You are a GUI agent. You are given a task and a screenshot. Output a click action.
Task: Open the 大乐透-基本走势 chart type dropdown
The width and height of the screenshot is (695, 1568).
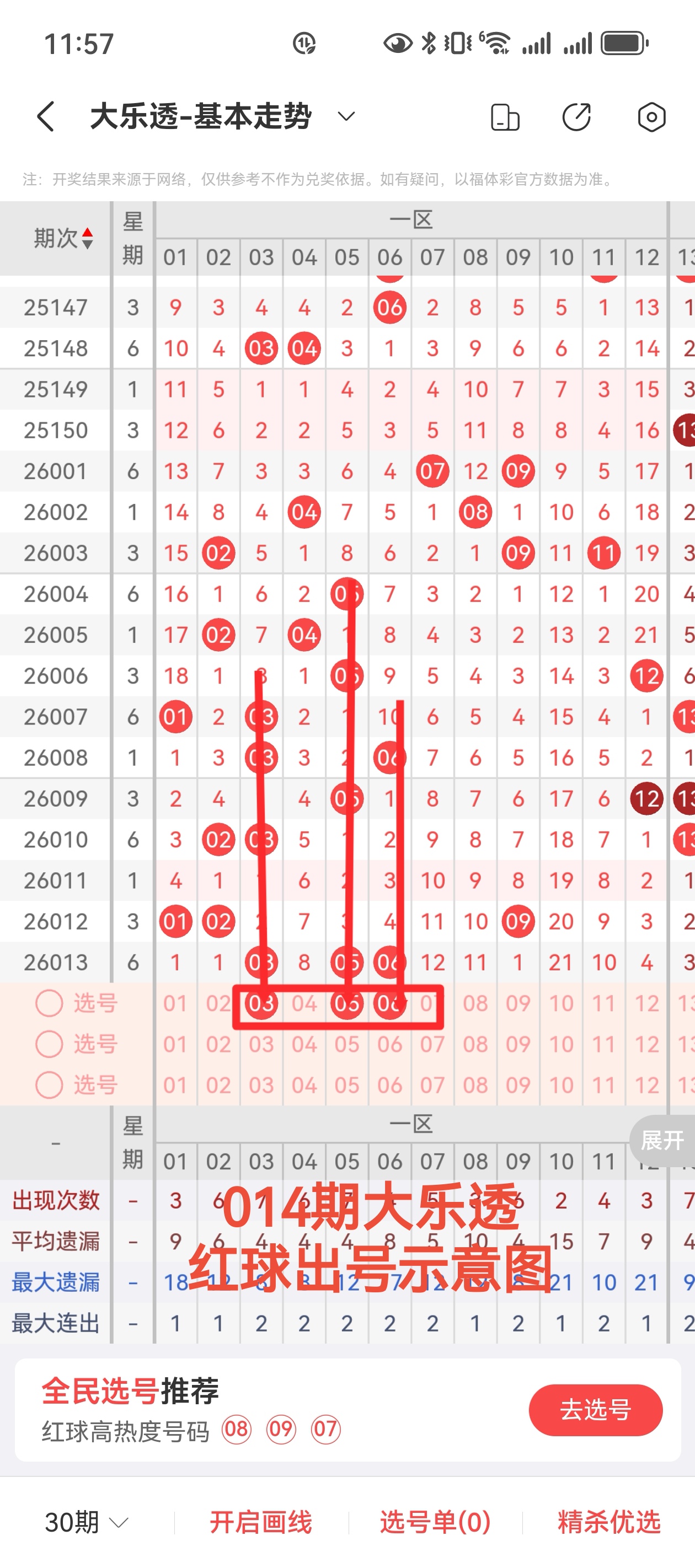pos(346,116)
